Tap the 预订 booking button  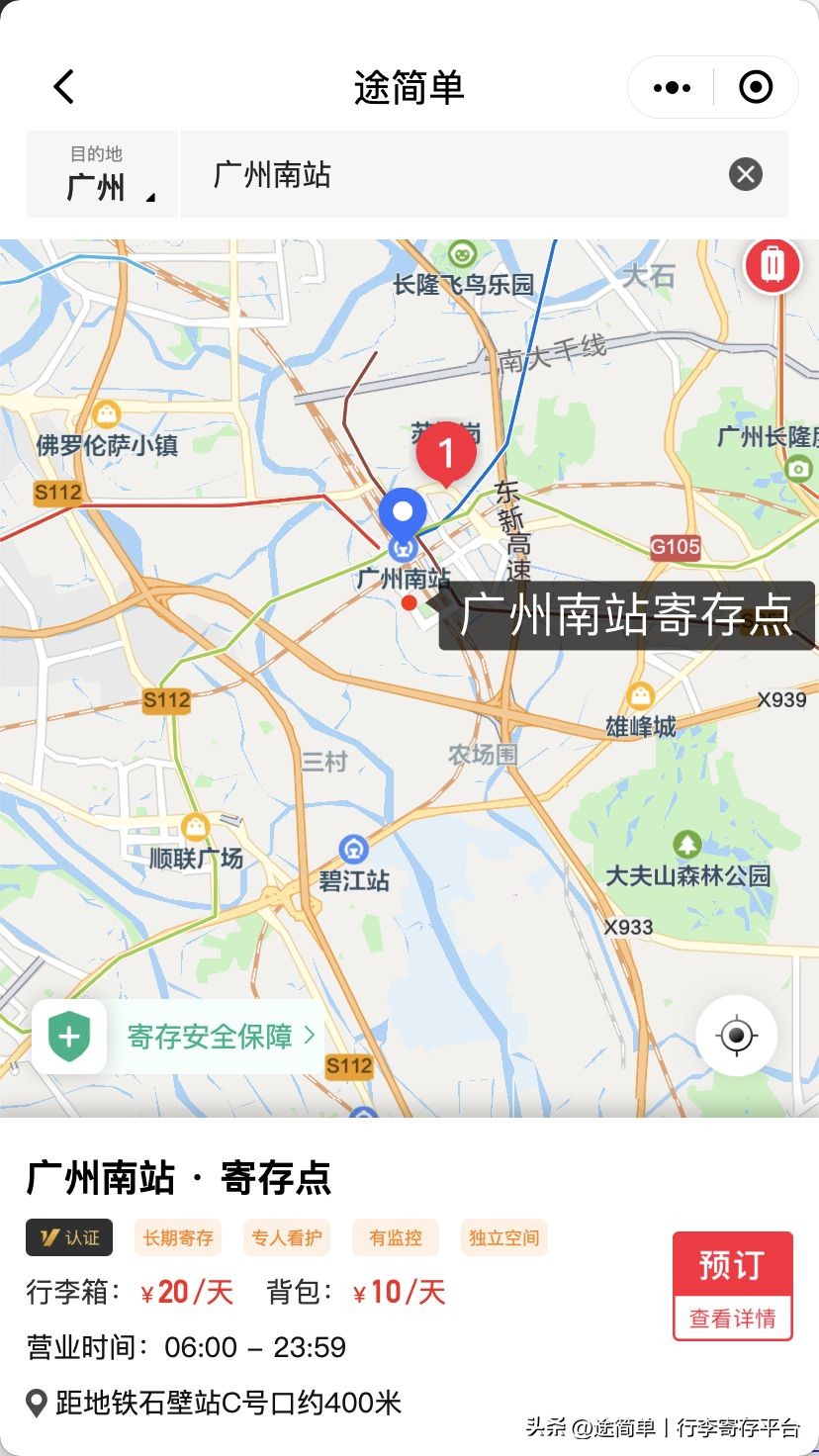732,1263
